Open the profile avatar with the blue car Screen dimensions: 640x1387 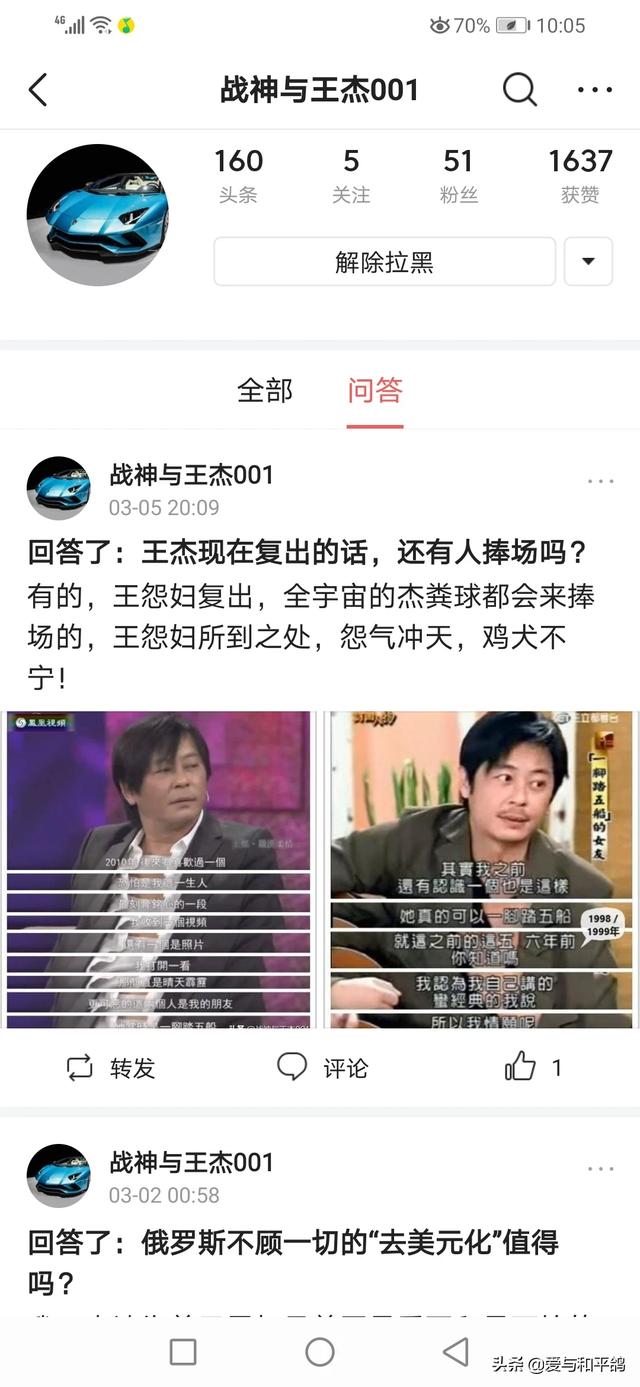(x=97, y=215)
